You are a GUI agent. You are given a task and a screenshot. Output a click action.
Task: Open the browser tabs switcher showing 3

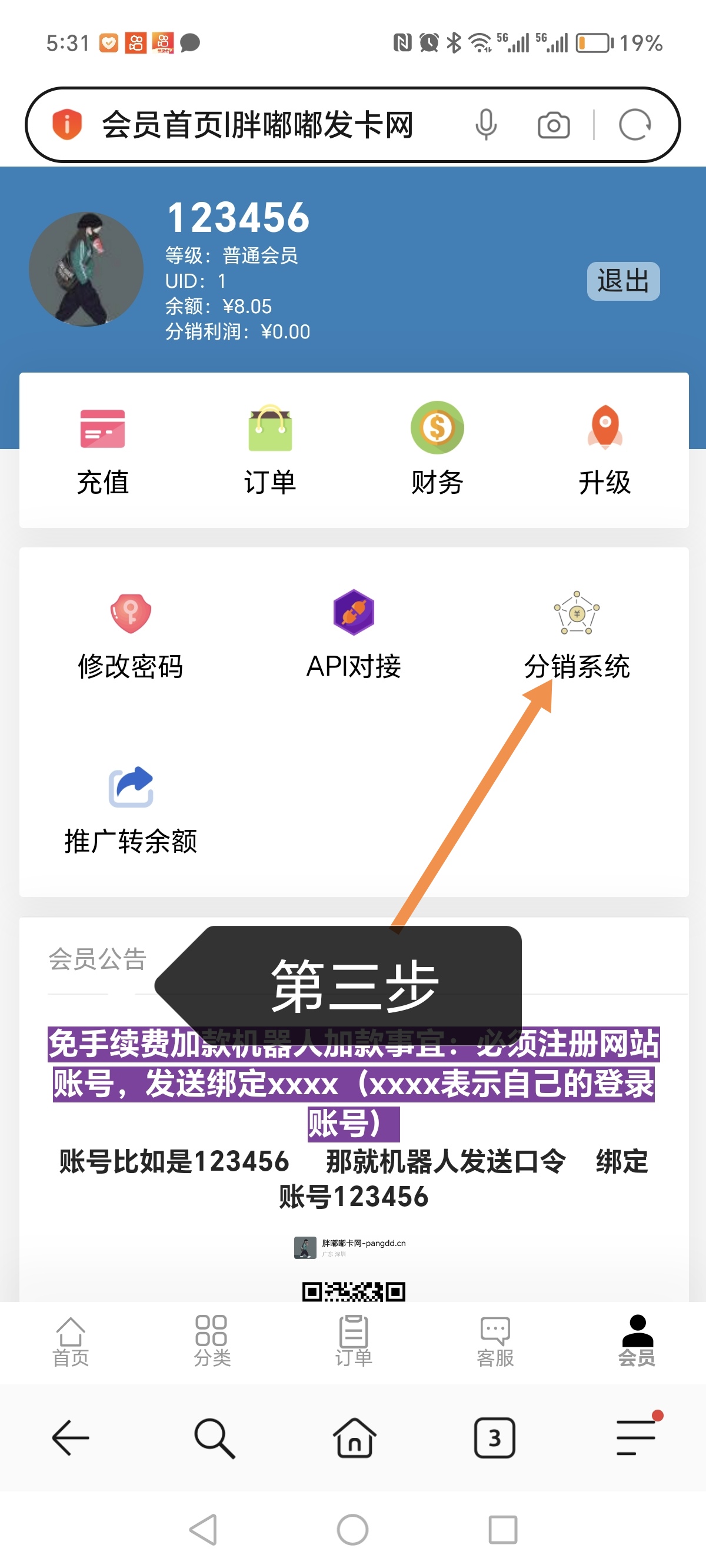[494, 1438]
